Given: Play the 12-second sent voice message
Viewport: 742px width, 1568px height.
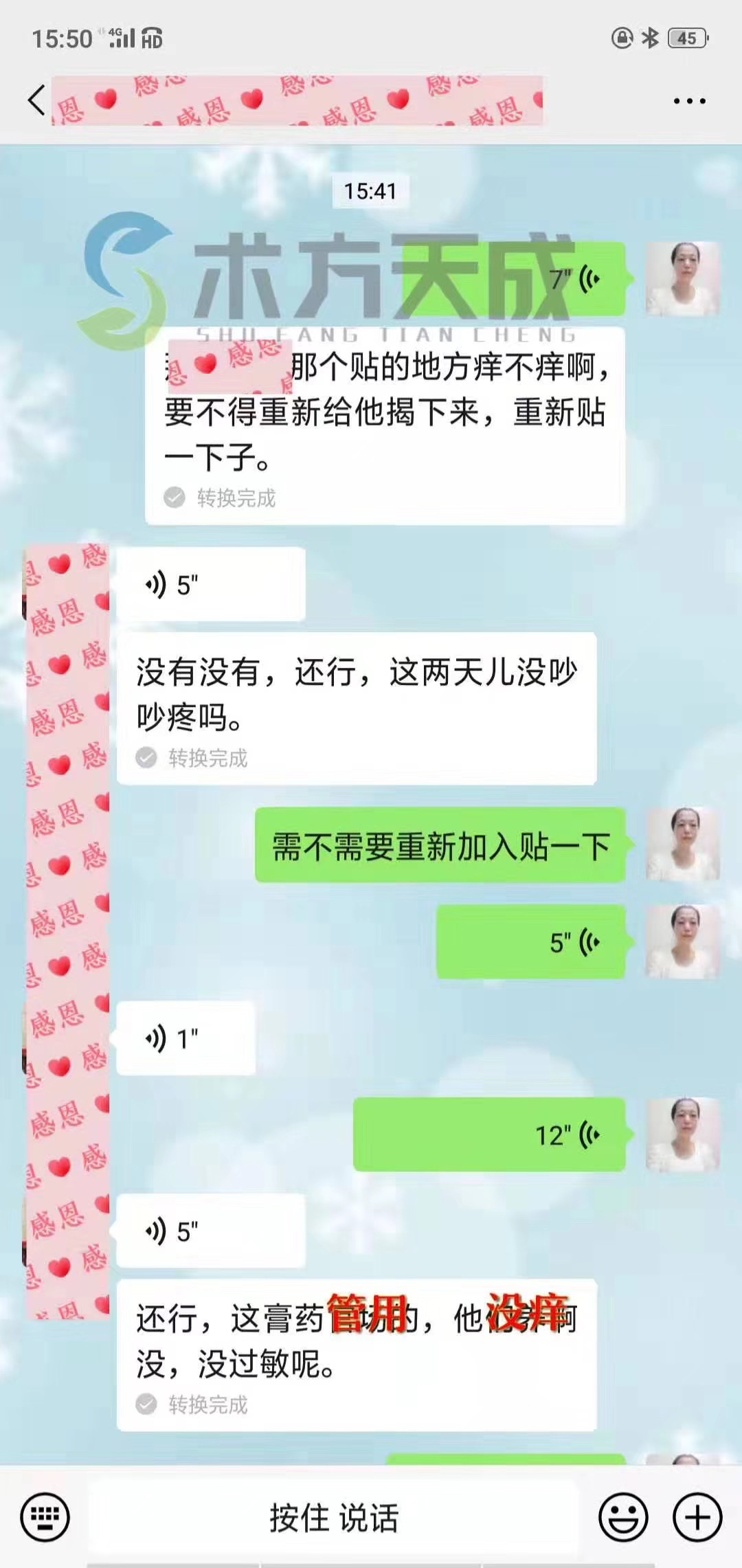Looking at the screenshot, I should pyautogui.click(x=489, y=1134).
